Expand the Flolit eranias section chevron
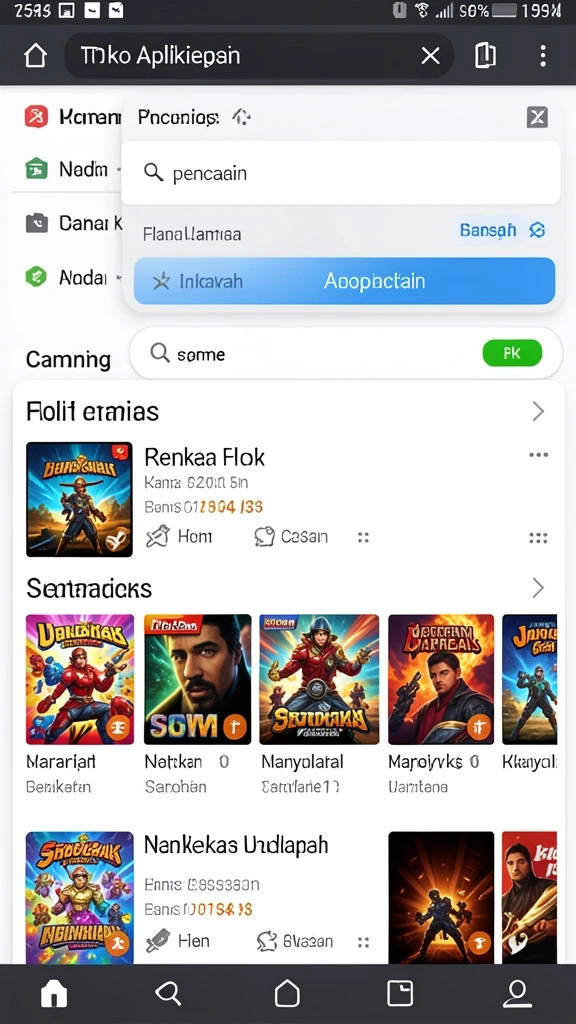The image size is (576, 1024). point(538,411)
